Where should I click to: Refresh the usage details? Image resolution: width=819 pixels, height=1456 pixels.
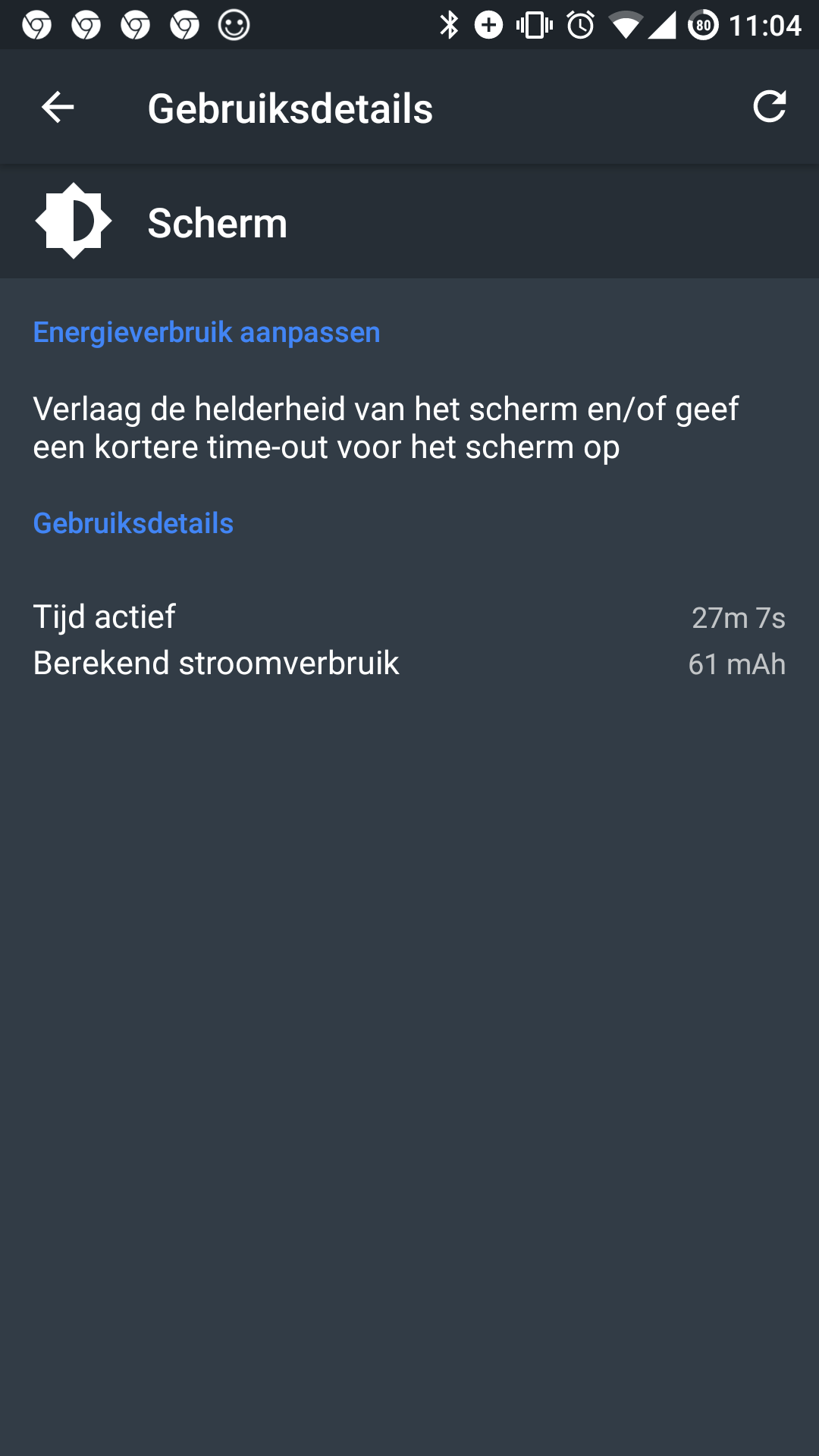pos(769,107)
